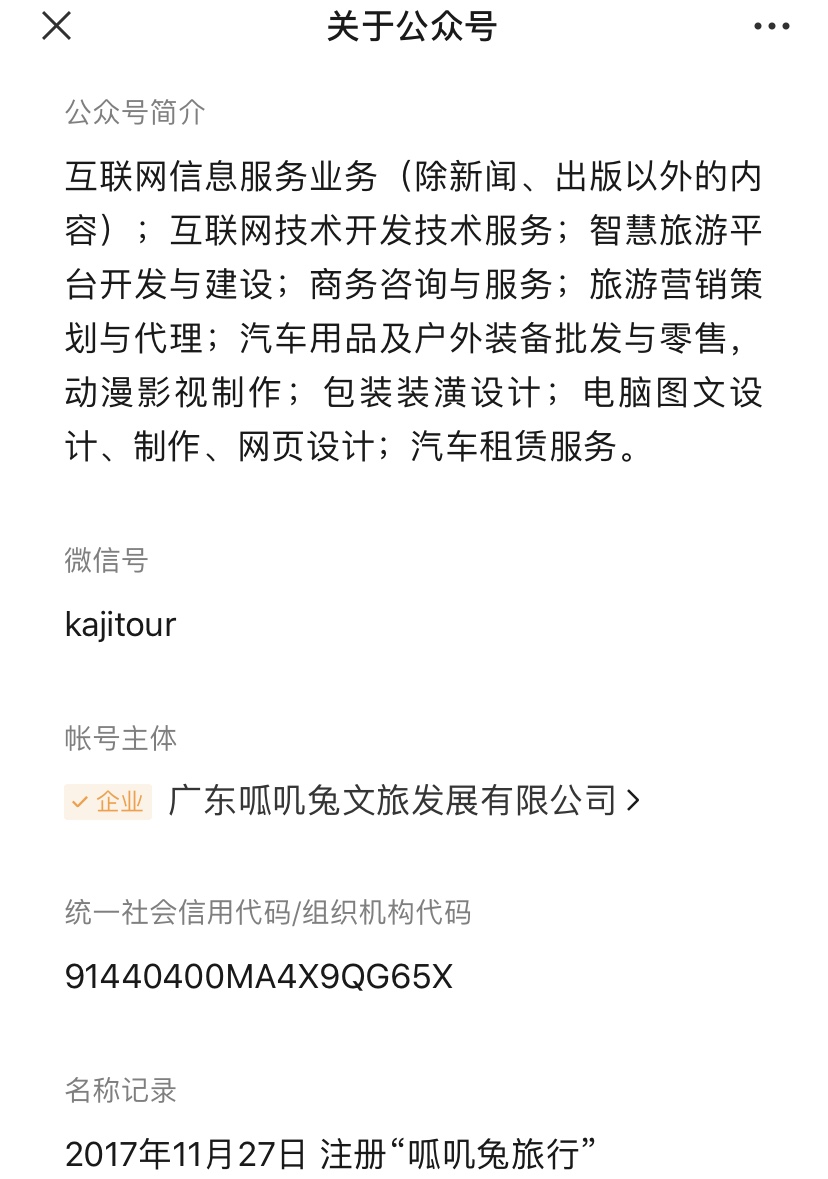Screen dimensions: 828x1179
Task: Open 广东呱叽兔文旅发展有限公司 entity details
Action: [x=402, y=801]
